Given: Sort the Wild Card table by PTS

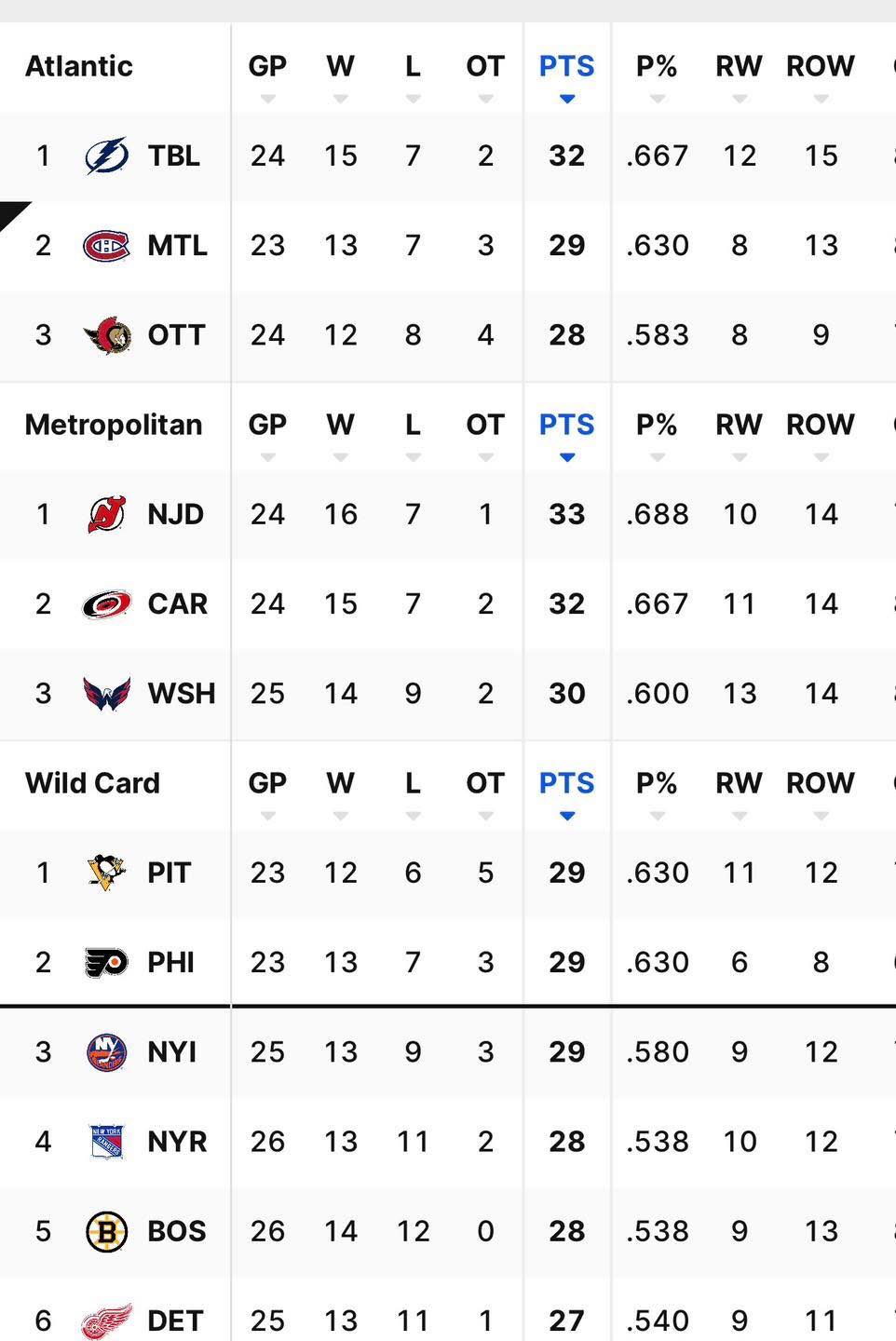Looking at the screenshot, I should click(566, 784).
